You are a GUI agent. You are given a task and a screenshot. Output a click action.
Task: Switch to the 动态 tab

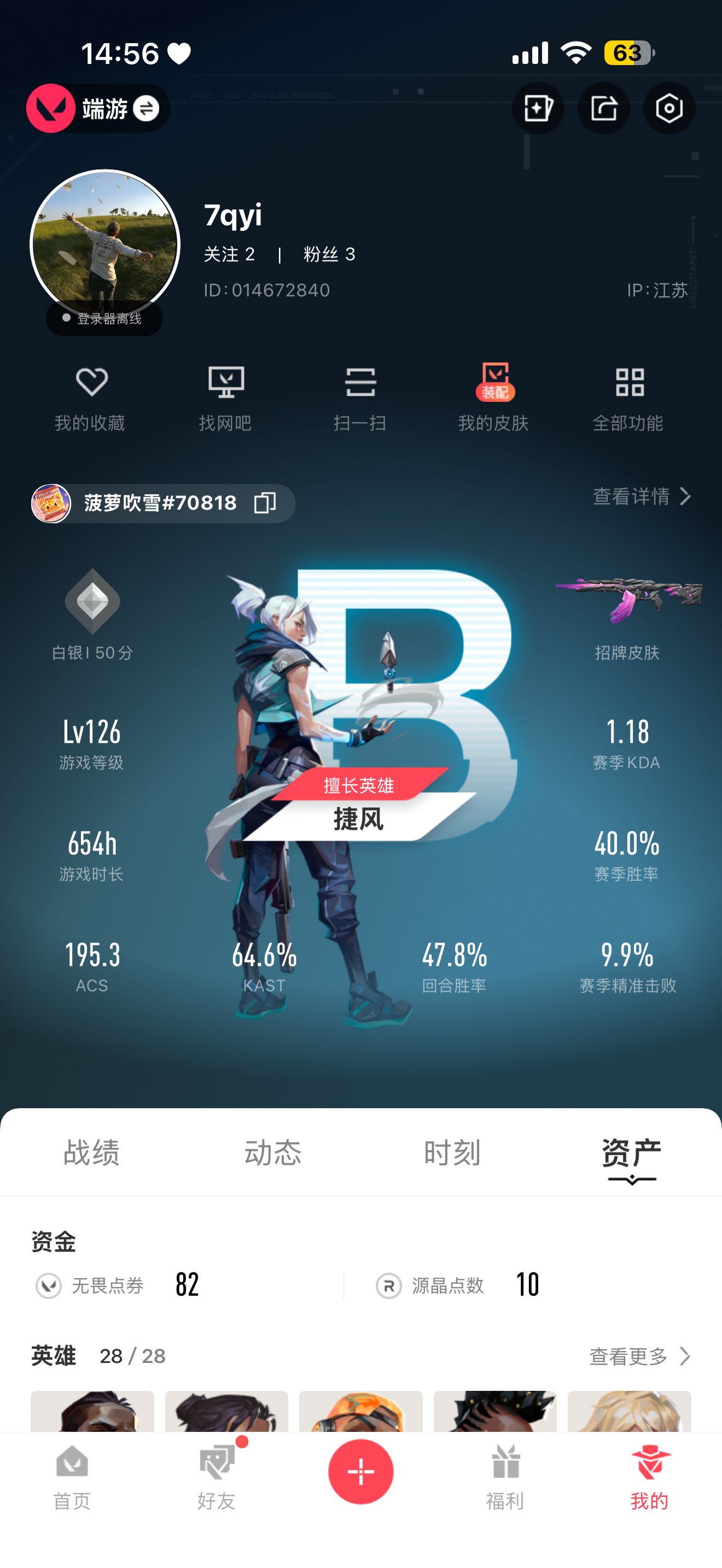(x=272, y=1152)
